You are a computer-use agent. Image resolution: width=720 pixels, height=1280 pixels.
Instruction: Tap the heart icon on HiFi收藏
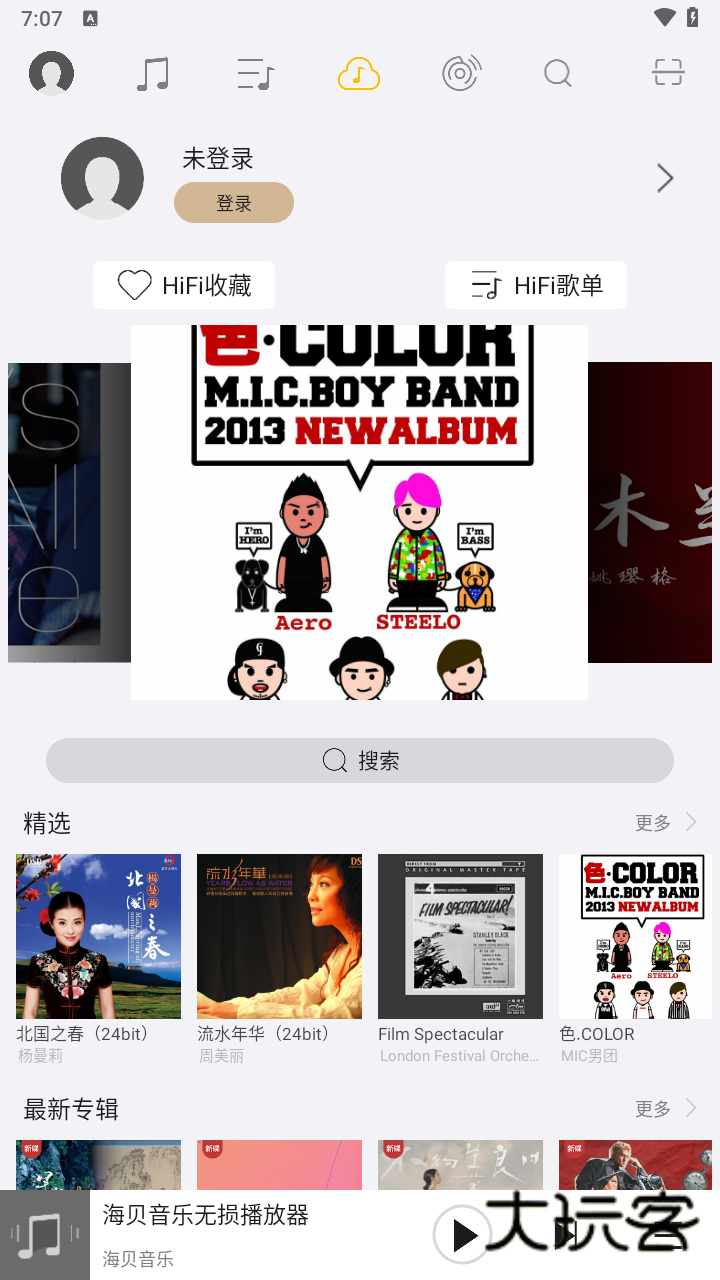[x=136, y=285]
